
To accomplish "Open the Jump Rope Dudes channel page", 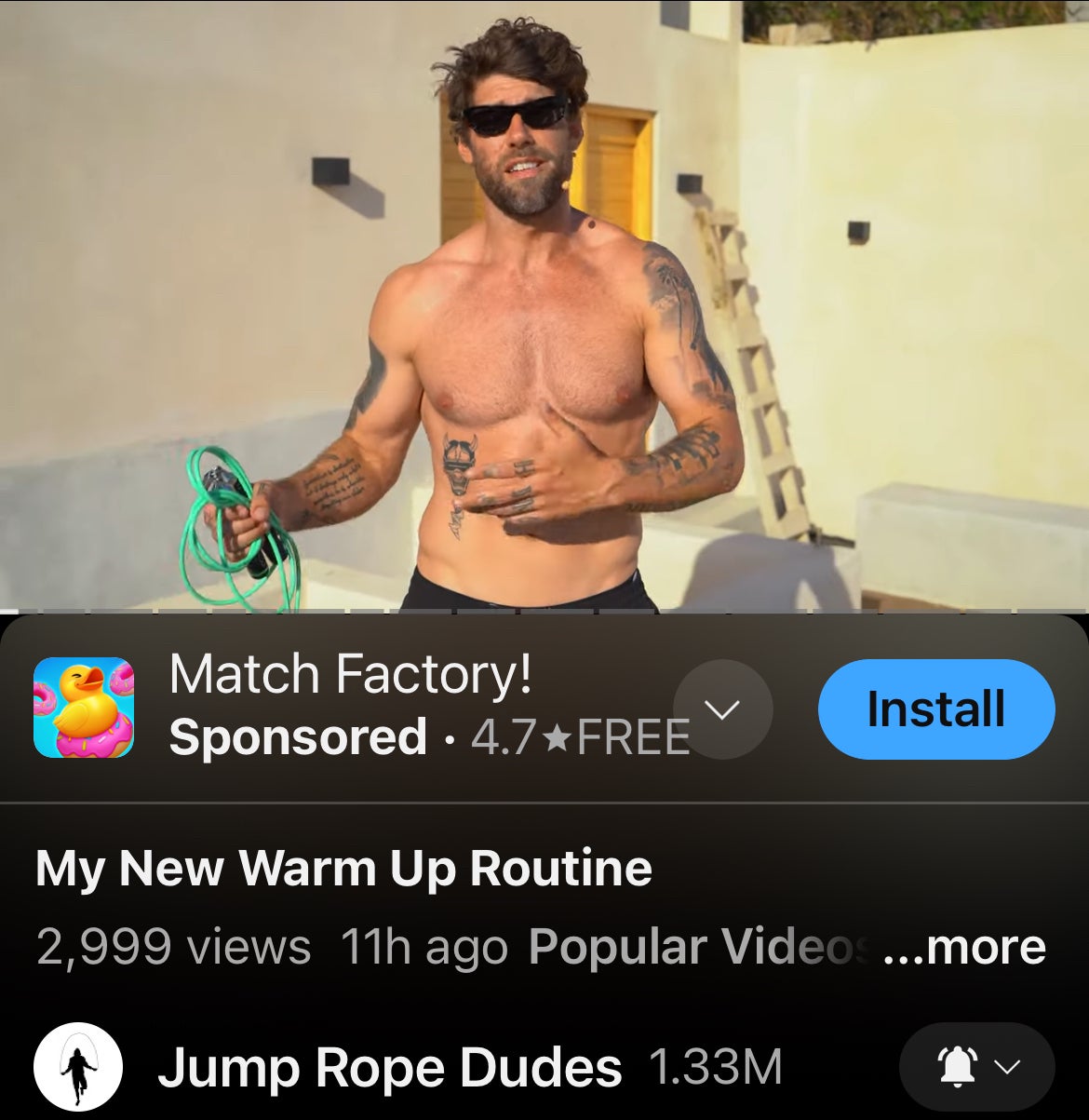I will pos(389,1067).
